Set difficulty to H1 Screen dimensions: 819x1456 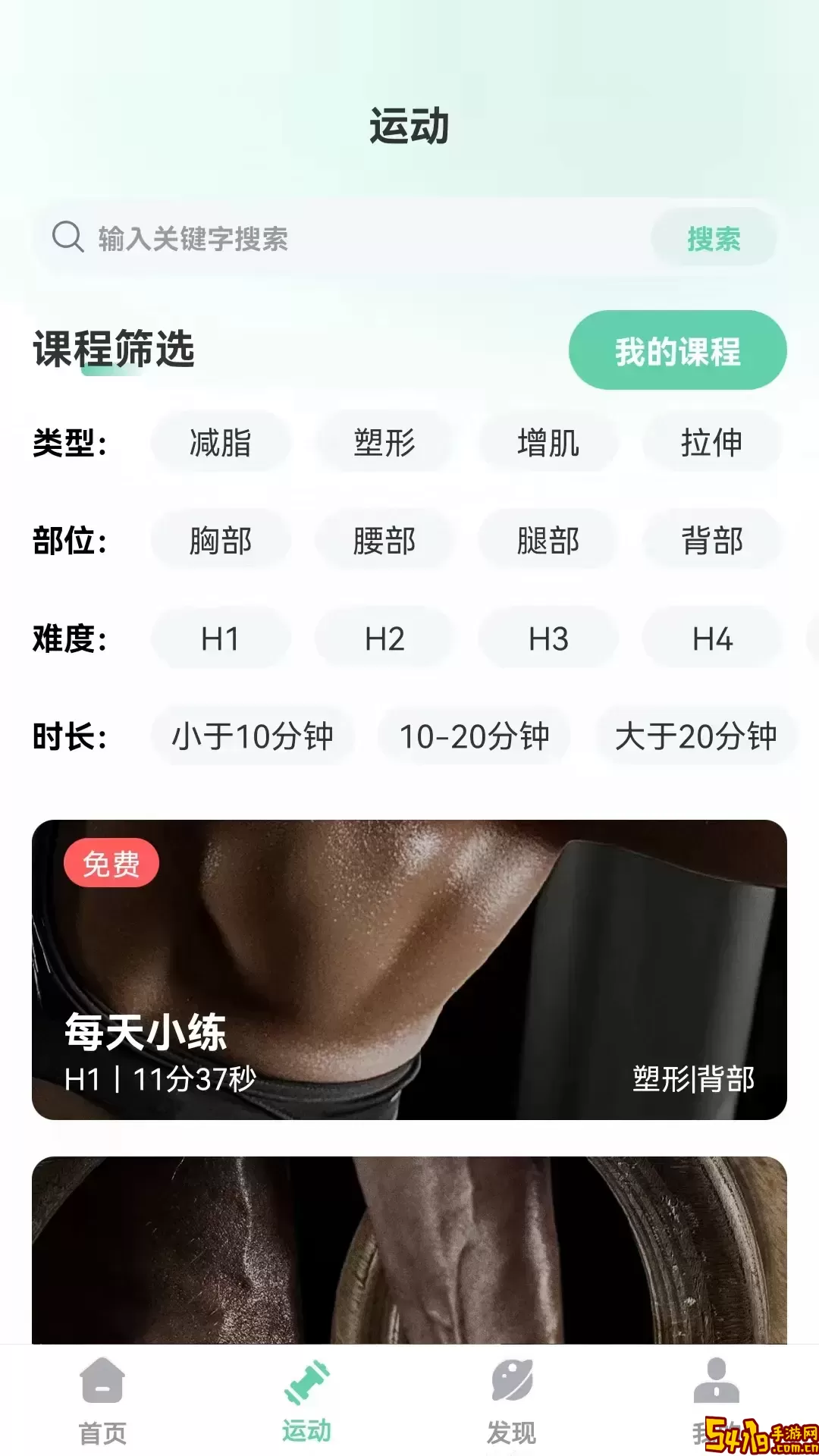coord(220,639)
